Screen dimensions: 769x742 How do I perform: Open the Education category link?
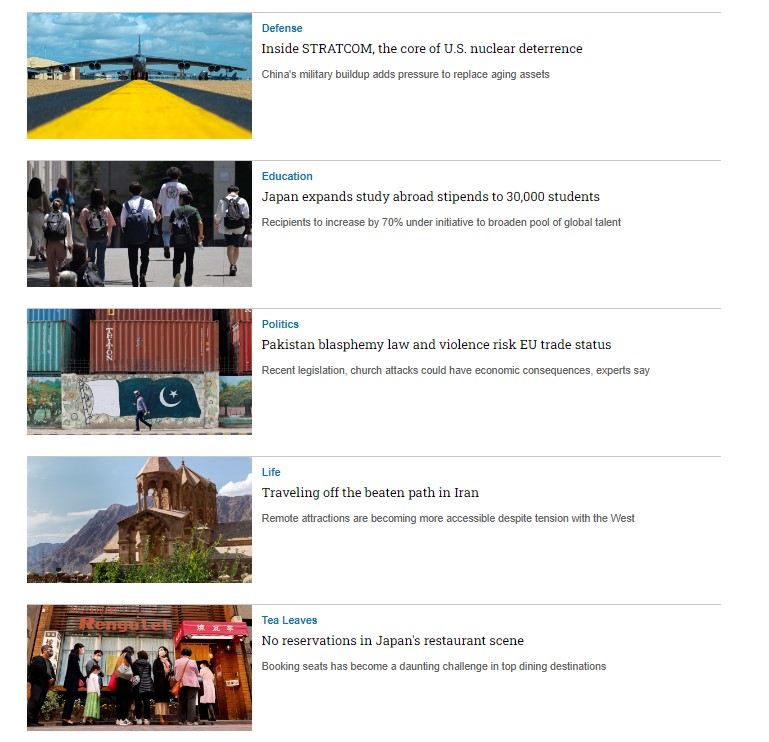tap(287, 176)
